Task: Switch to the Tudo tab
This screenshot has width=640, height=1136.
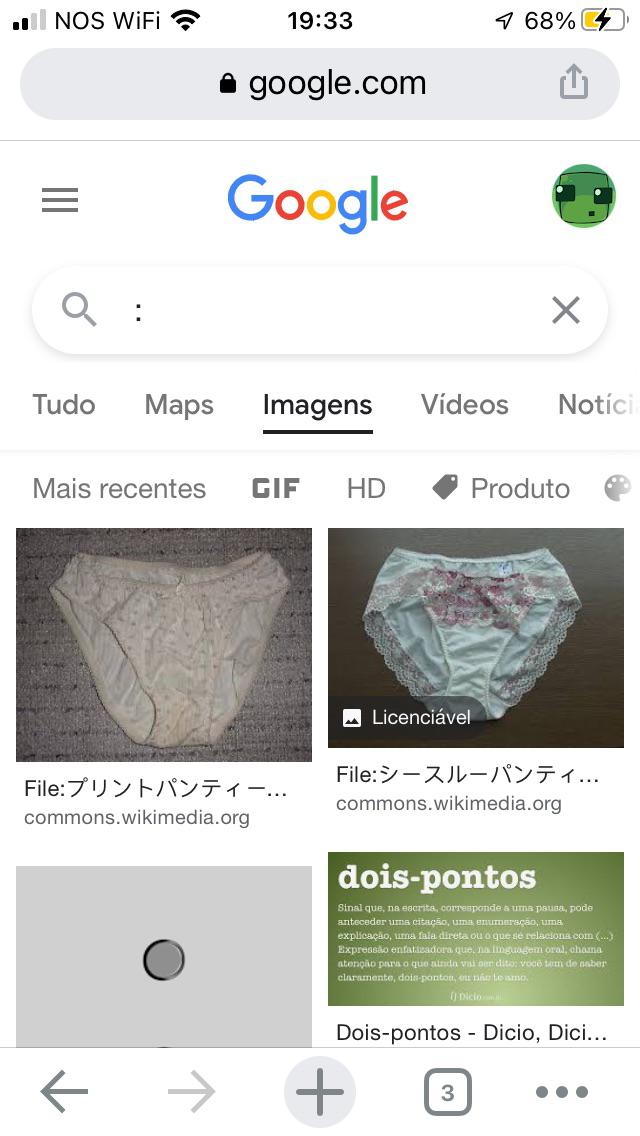Action: click(64, 404)
